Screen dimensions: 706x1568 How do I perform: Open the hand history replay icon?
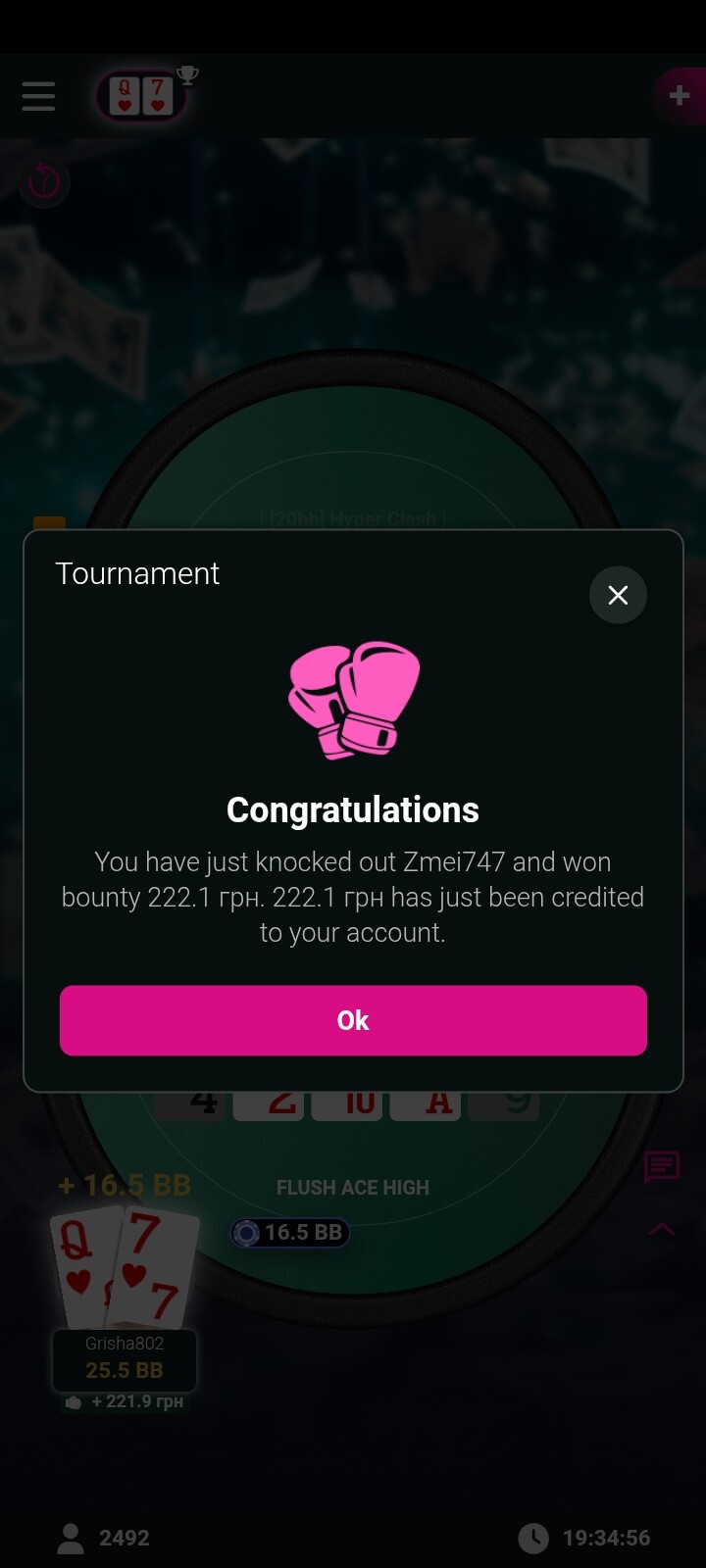[x=44, y=181]
